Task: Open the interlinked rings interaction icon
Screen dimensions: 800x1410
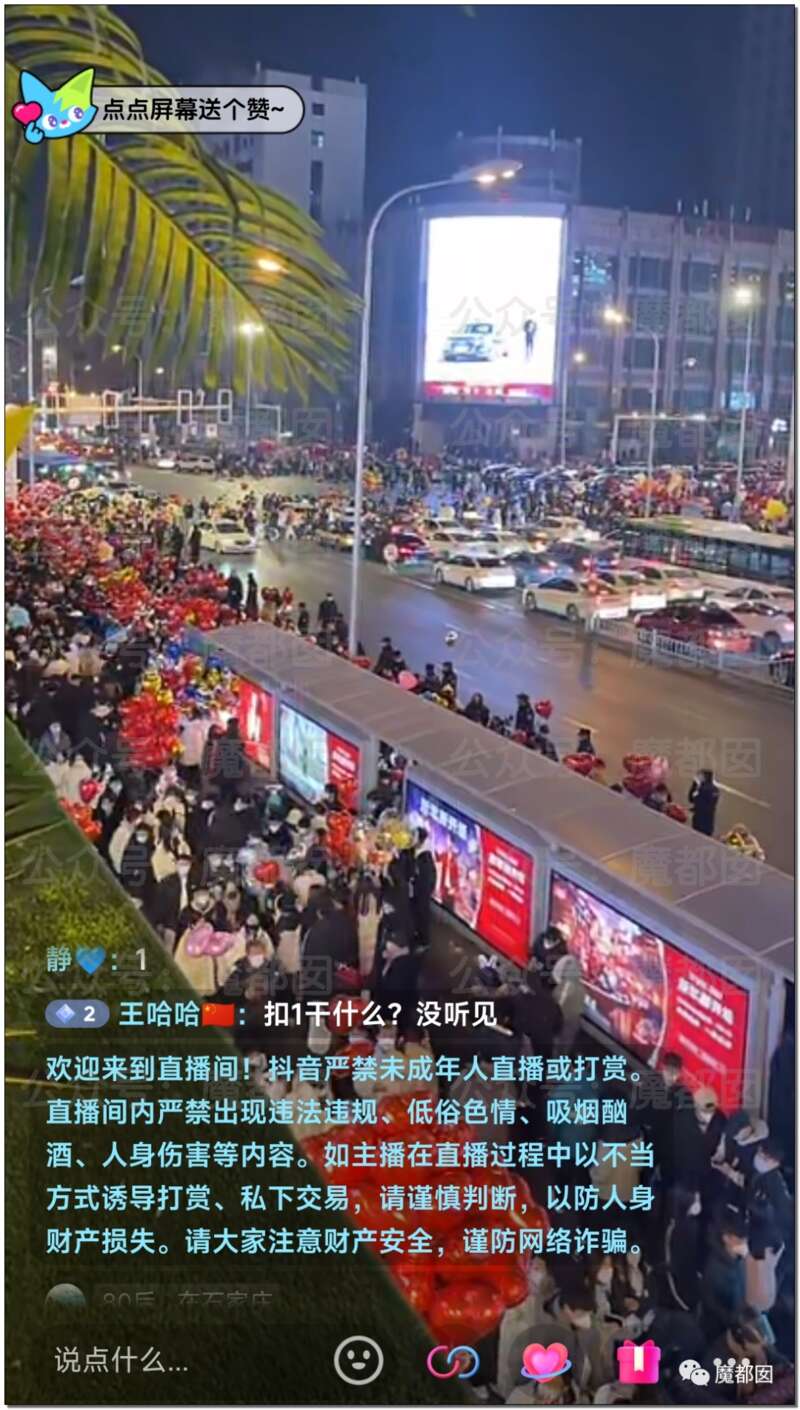Action: pos(453,1361)
